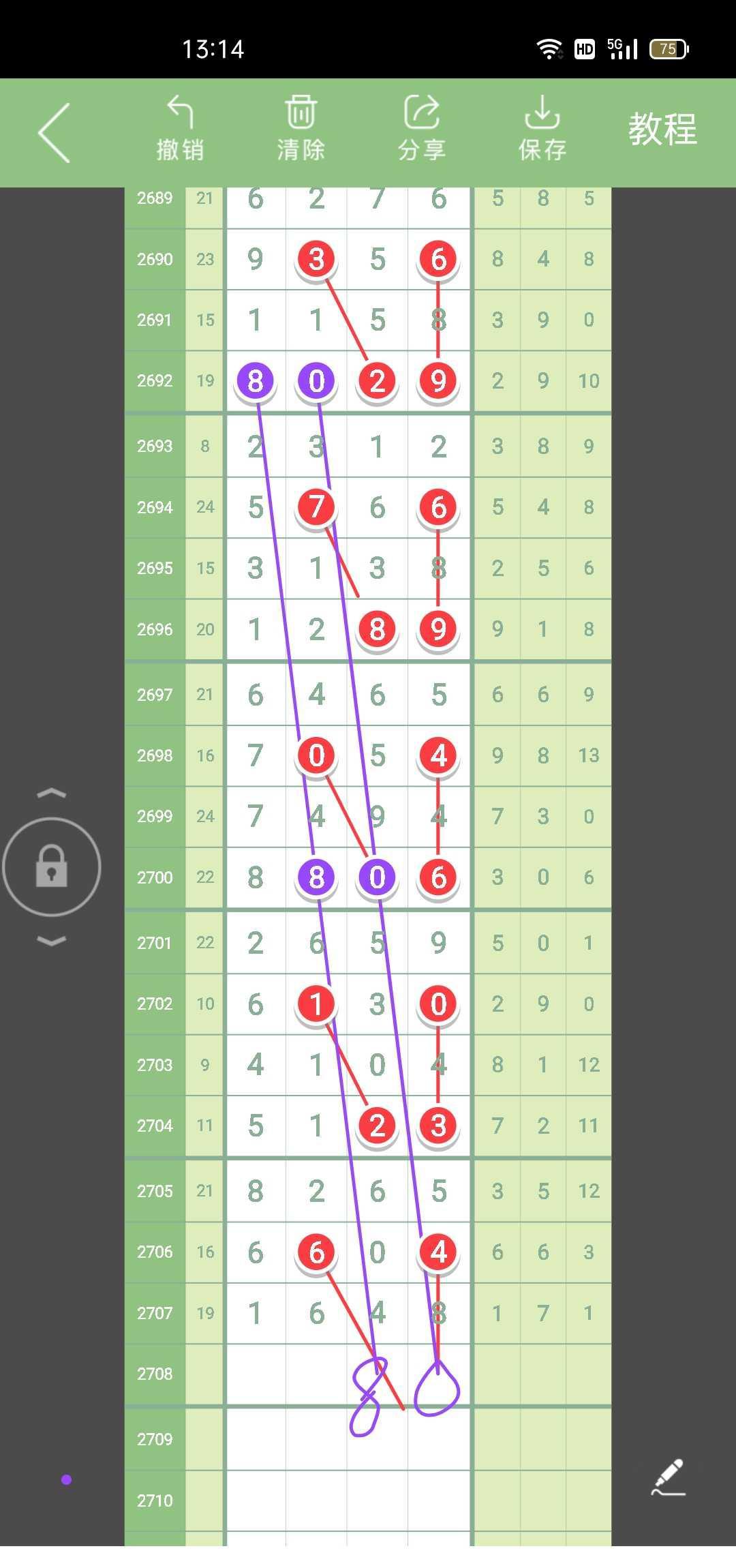Tap the up chevron above the lock
The height and width of the screenshot is (1568, 736).
click(x=52, y=793)
